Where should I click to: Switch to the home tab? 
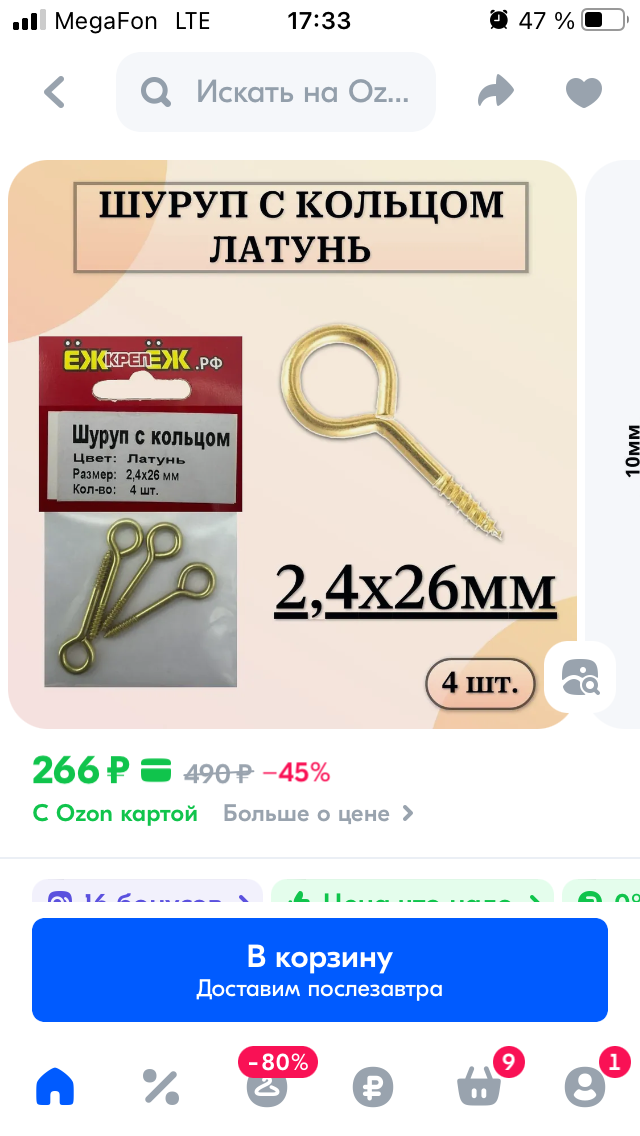coord(56,1086)
